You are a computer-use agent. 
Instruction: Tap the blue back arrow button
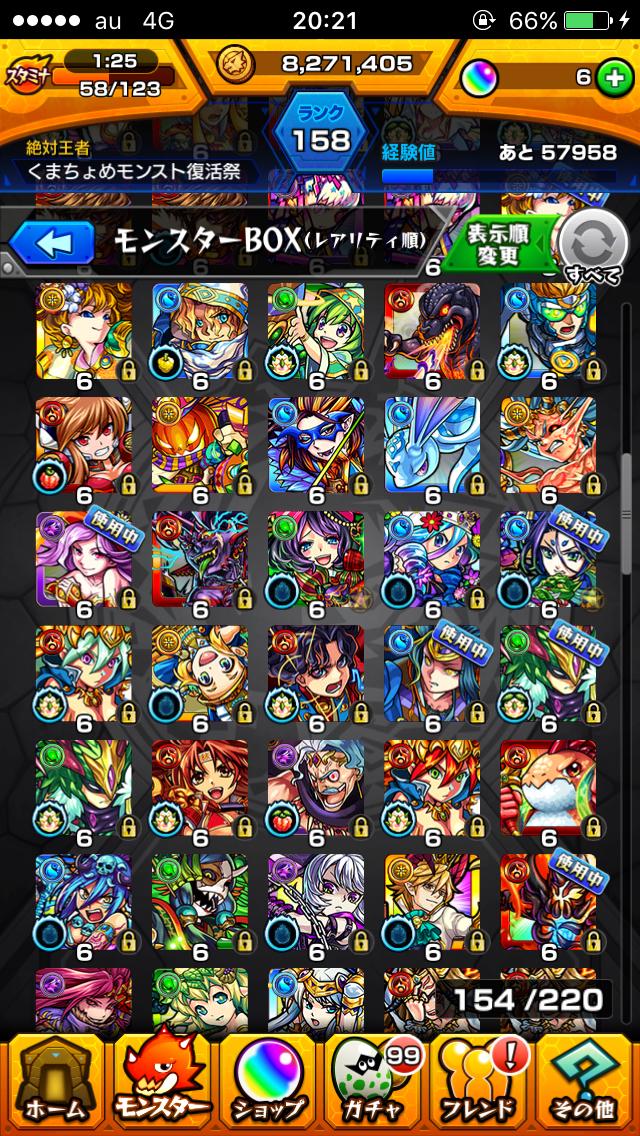[52, 242]
